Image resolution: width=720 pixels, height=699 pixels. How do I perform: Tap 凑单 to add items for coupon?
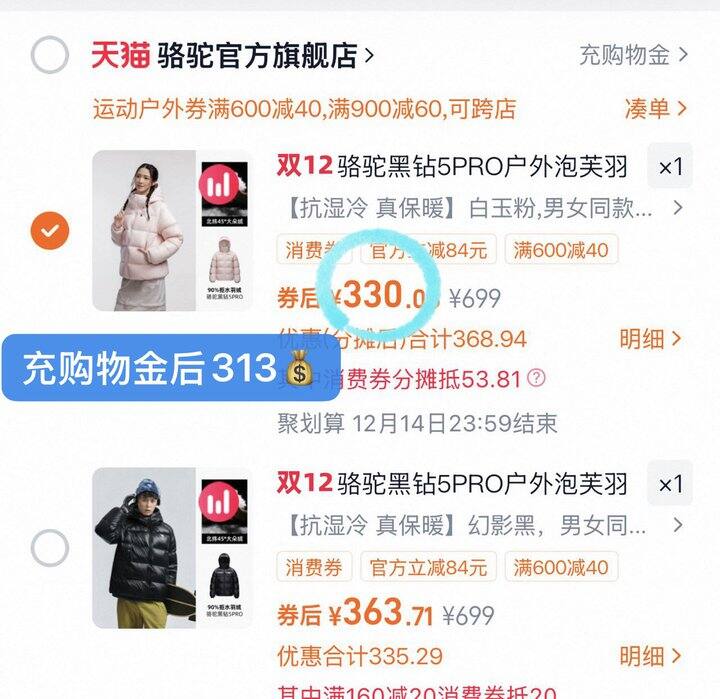[x=655, y=108]
